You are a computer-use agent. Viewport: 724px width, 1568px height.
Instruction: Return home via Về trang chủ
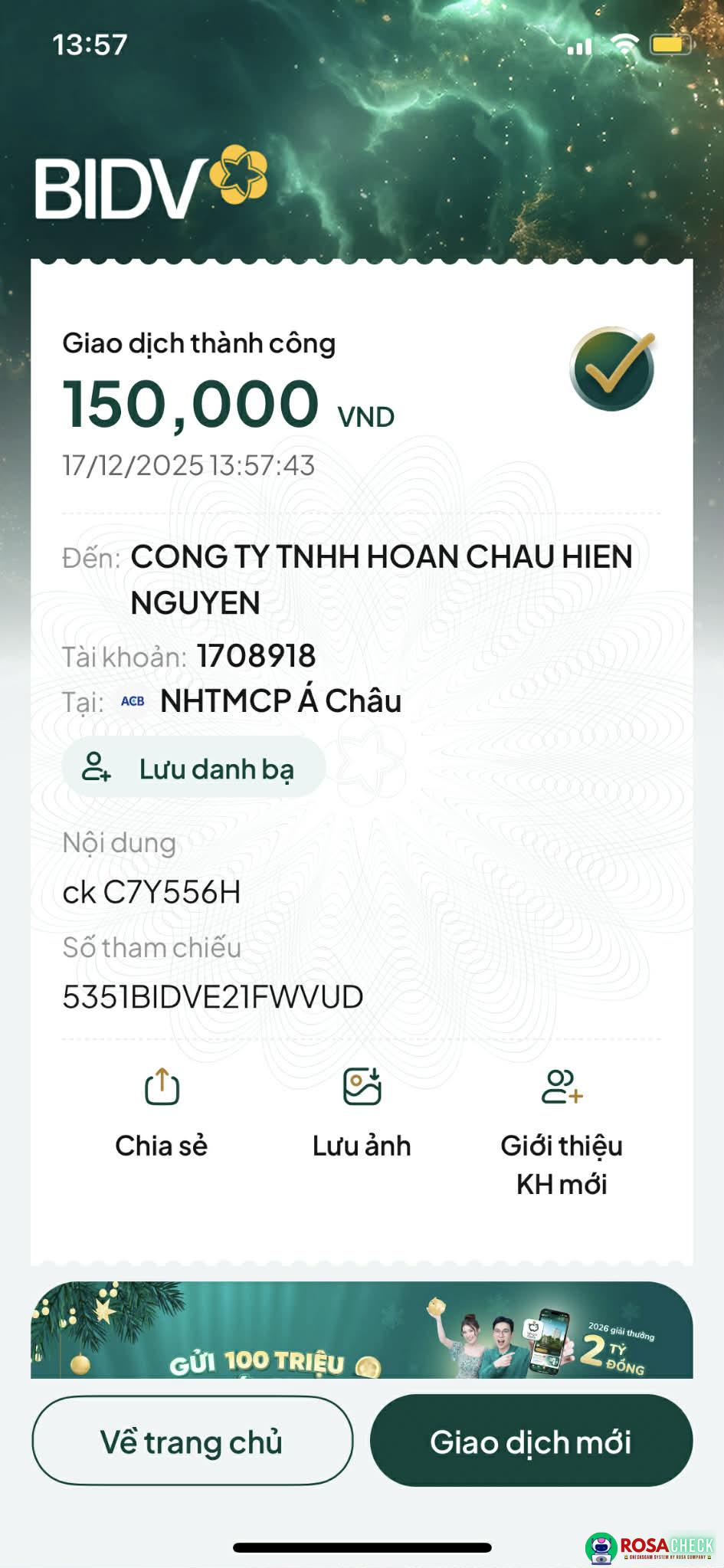click(x=192, y=1442)
